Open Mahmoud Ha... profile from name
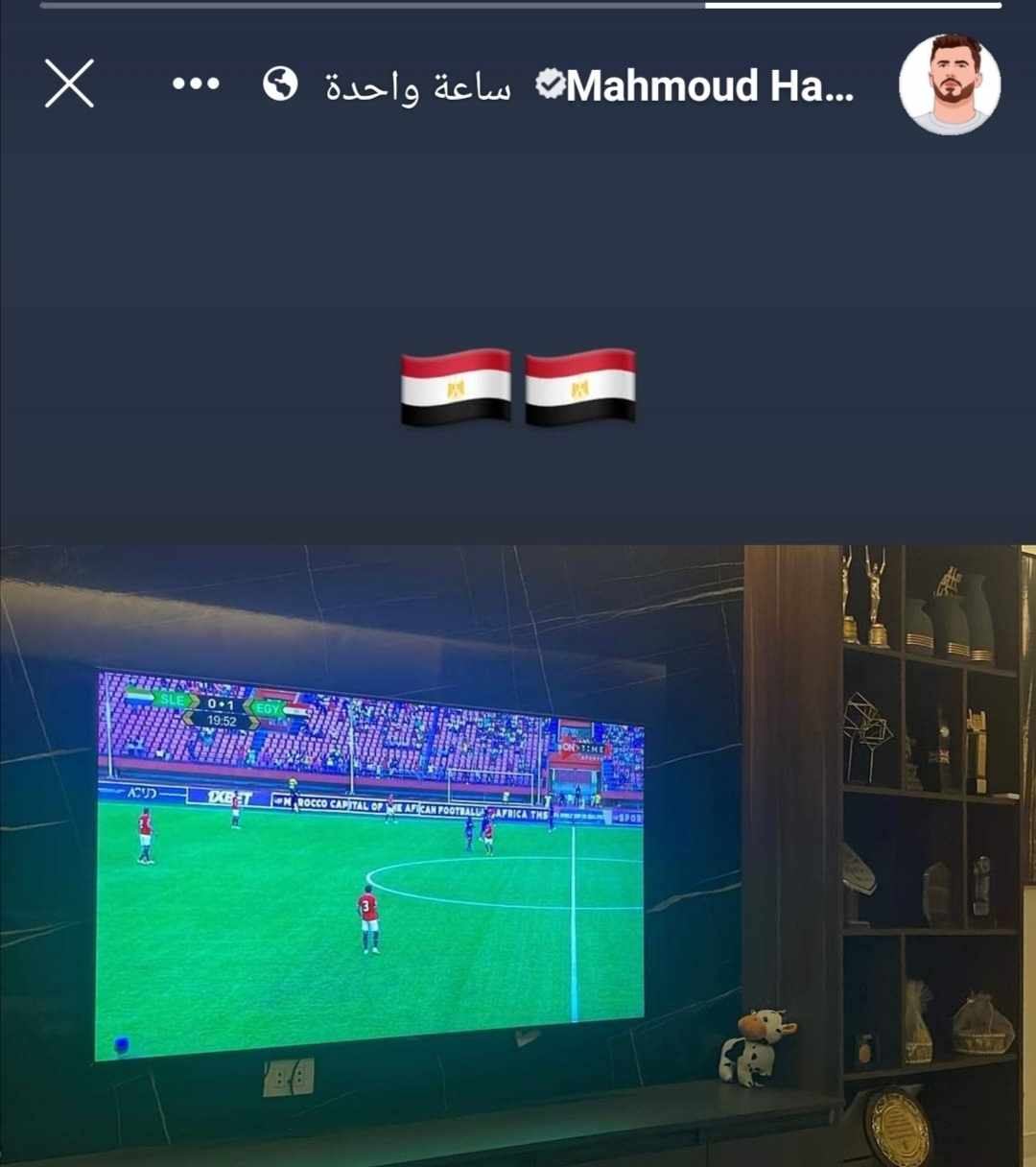Image resolution: width=1036 pixels, height=1167 pixels. coord(708,86)
